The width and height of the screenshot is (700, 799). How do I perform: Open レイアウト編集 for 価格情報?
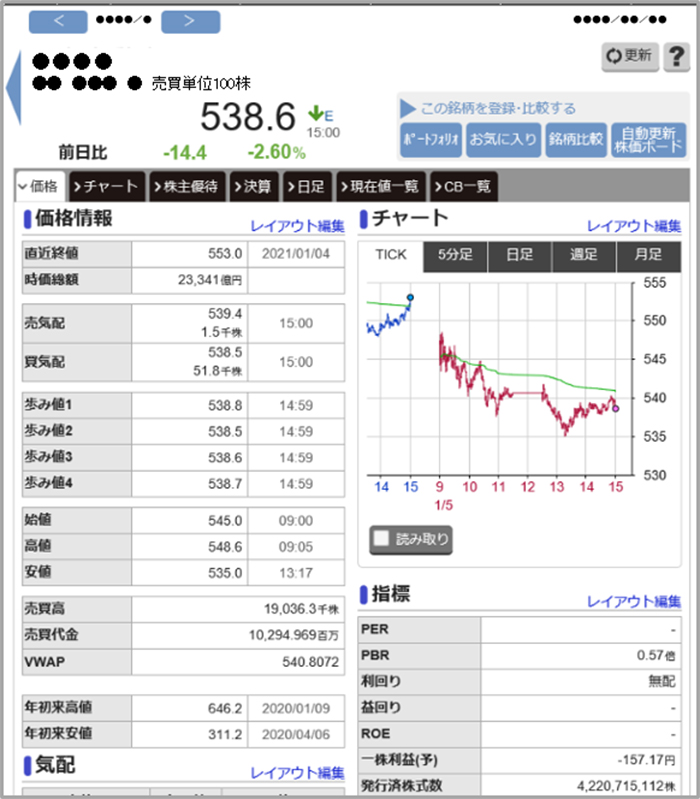pos(297,226)
